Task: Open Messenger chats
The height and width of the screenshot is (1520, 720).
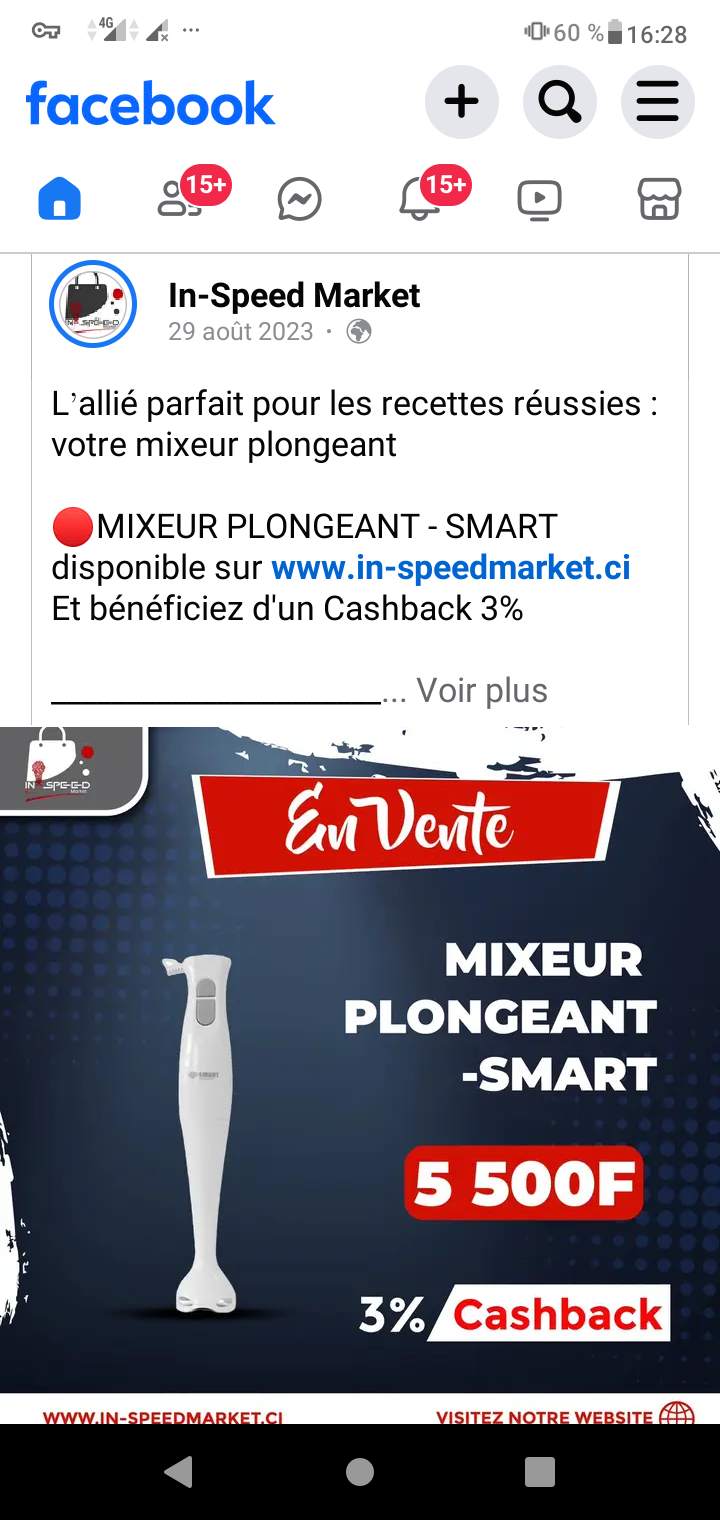Action: [300, 199]
